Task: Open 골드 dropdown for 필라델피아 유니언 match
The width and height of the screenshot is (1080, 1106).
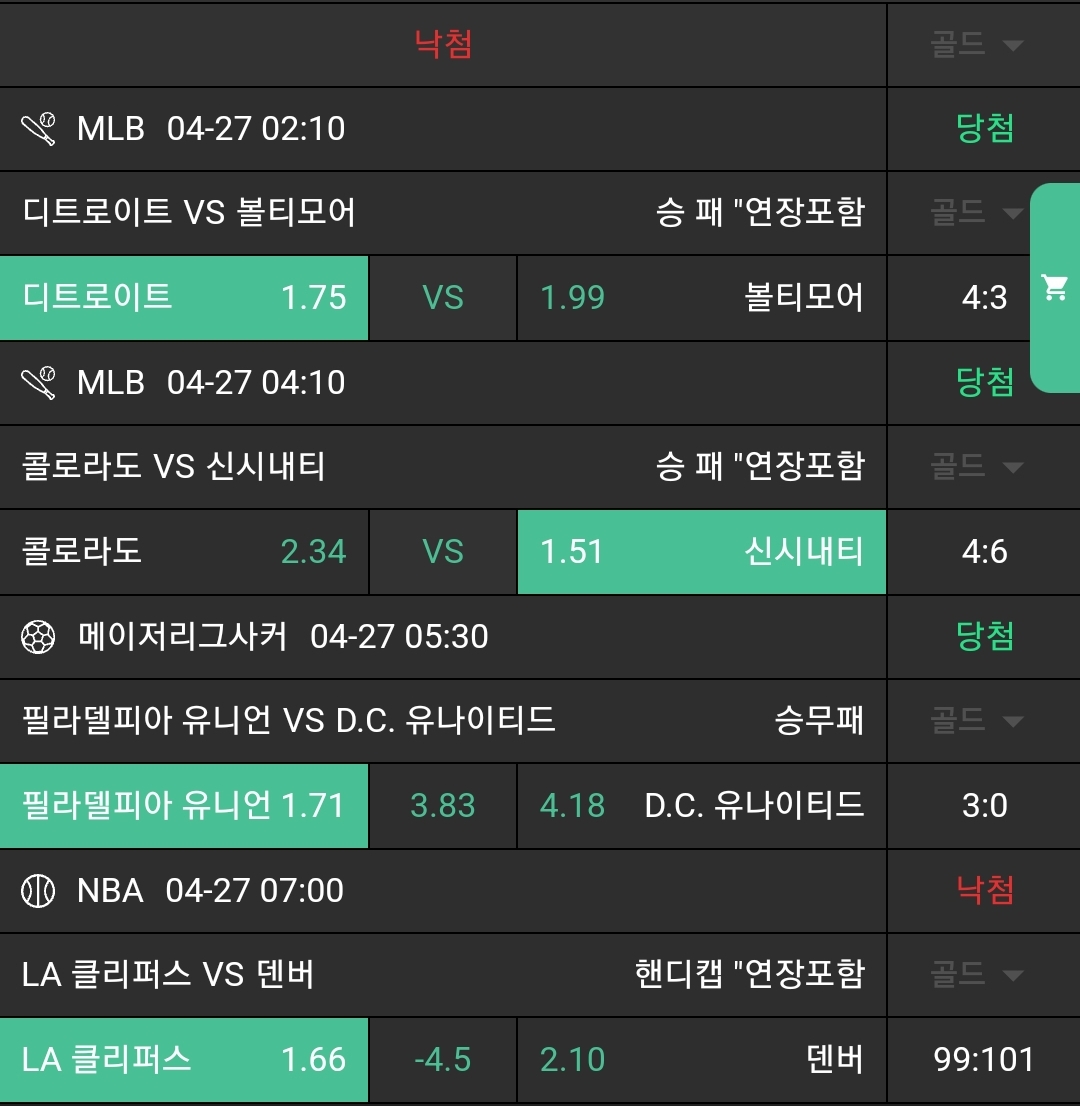Action: coord(977,721)
